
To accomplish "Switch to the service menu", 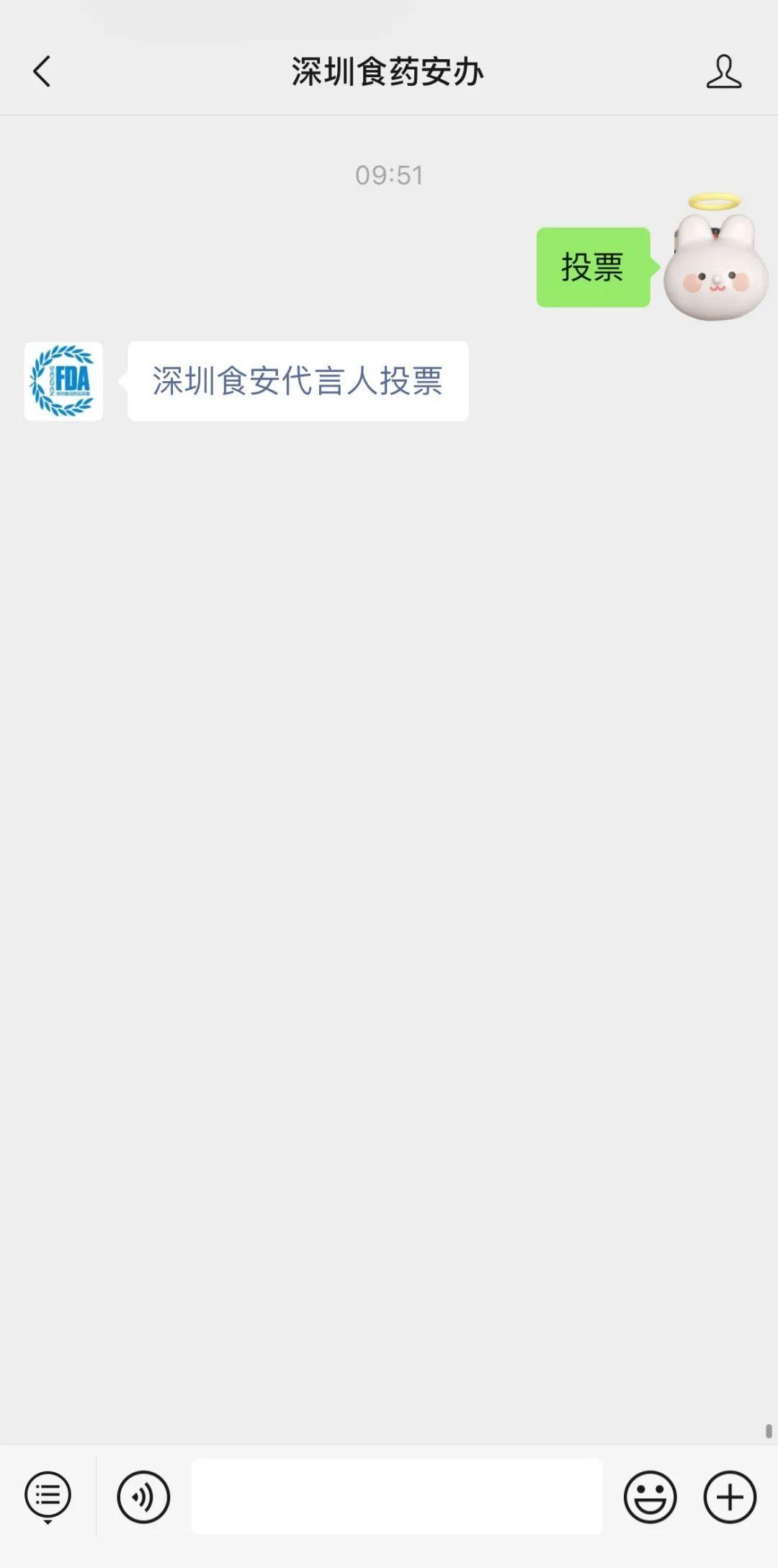I will (48, 1497).
